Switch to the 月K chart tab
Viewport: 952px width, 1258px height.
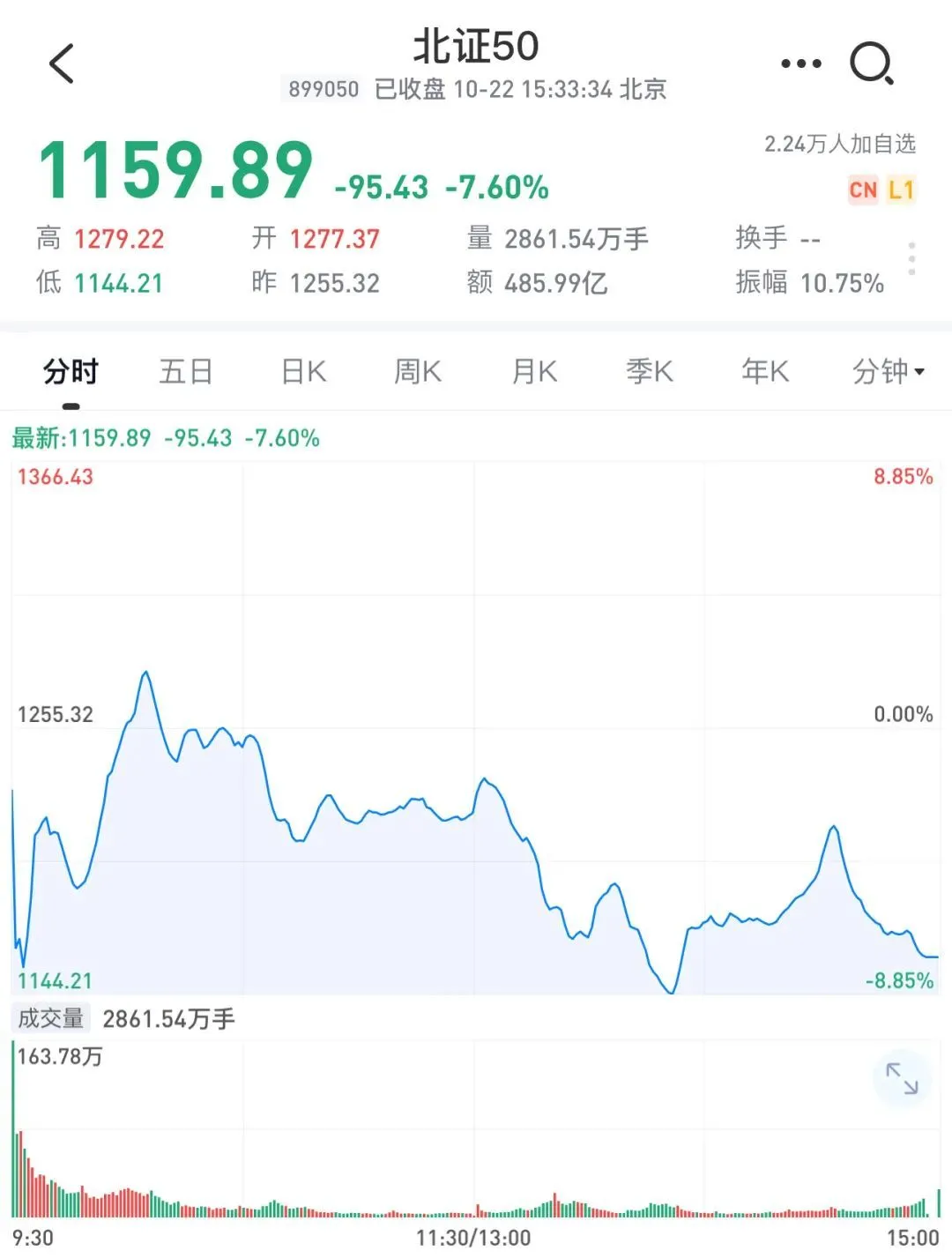coord(534,371)
